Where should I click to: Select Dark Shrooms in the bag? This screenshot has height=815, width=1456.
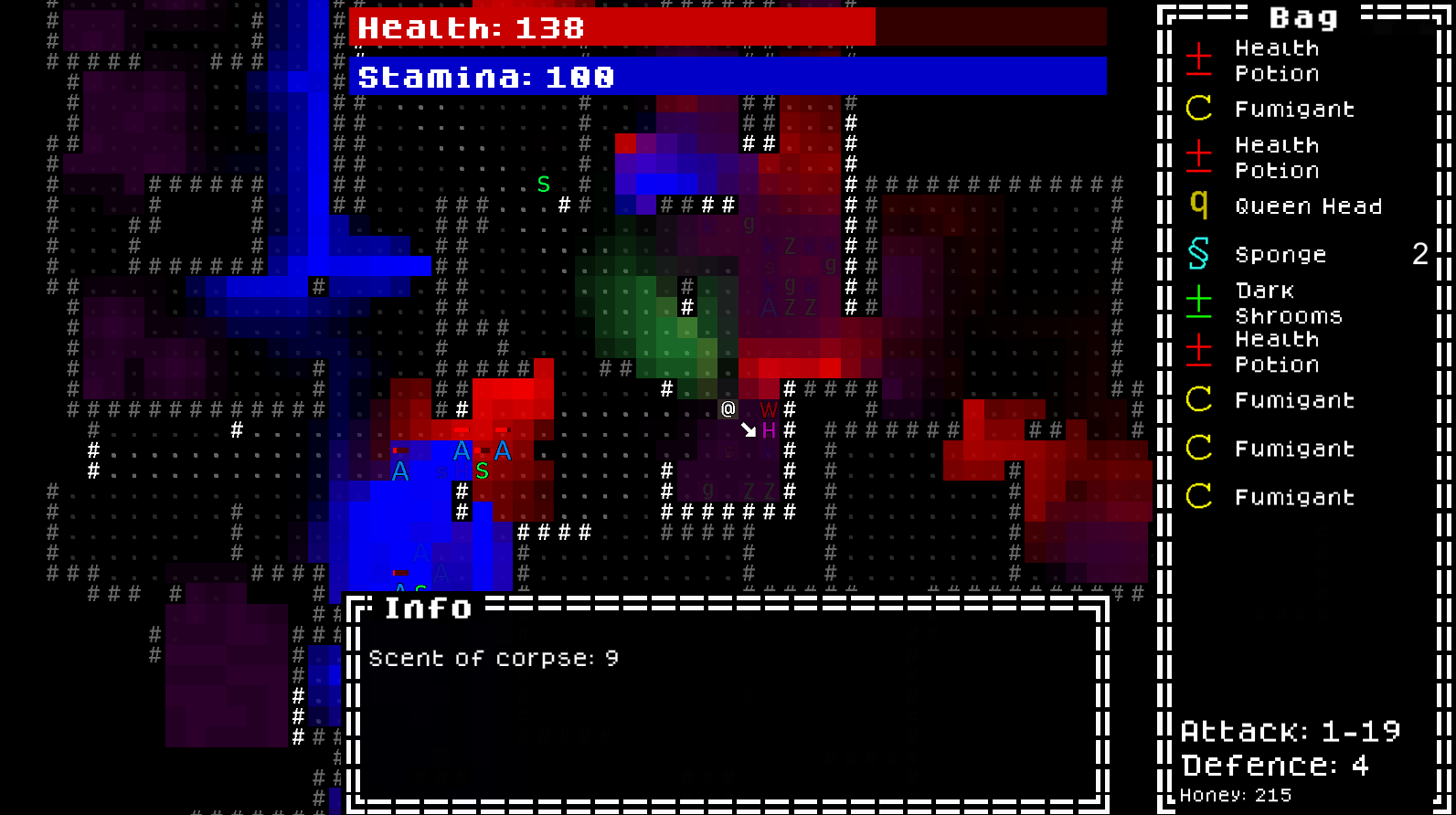[1287, 303]
